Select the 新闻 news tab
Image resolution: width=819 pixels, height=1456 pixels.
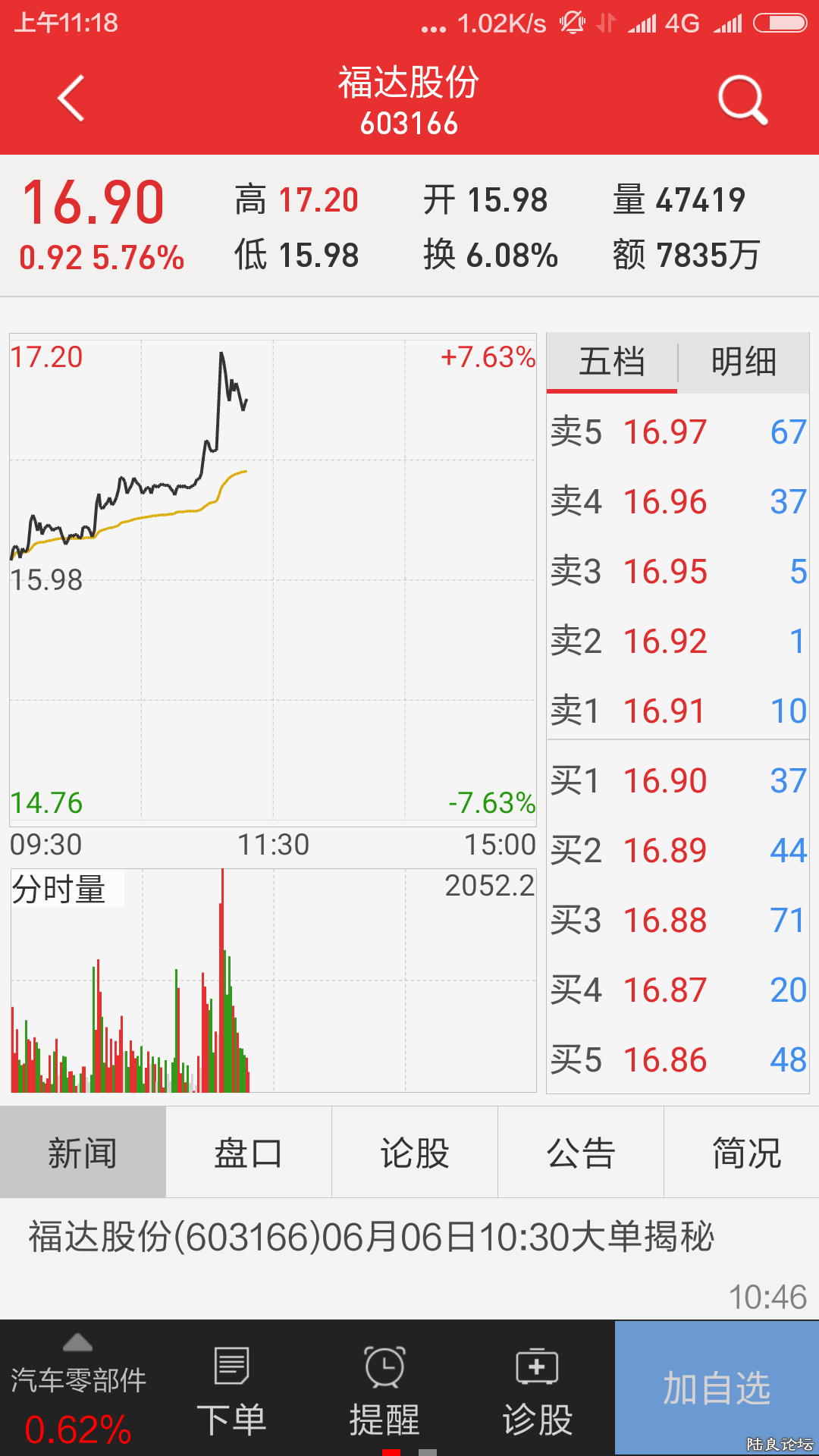(x=83, y=1153)
